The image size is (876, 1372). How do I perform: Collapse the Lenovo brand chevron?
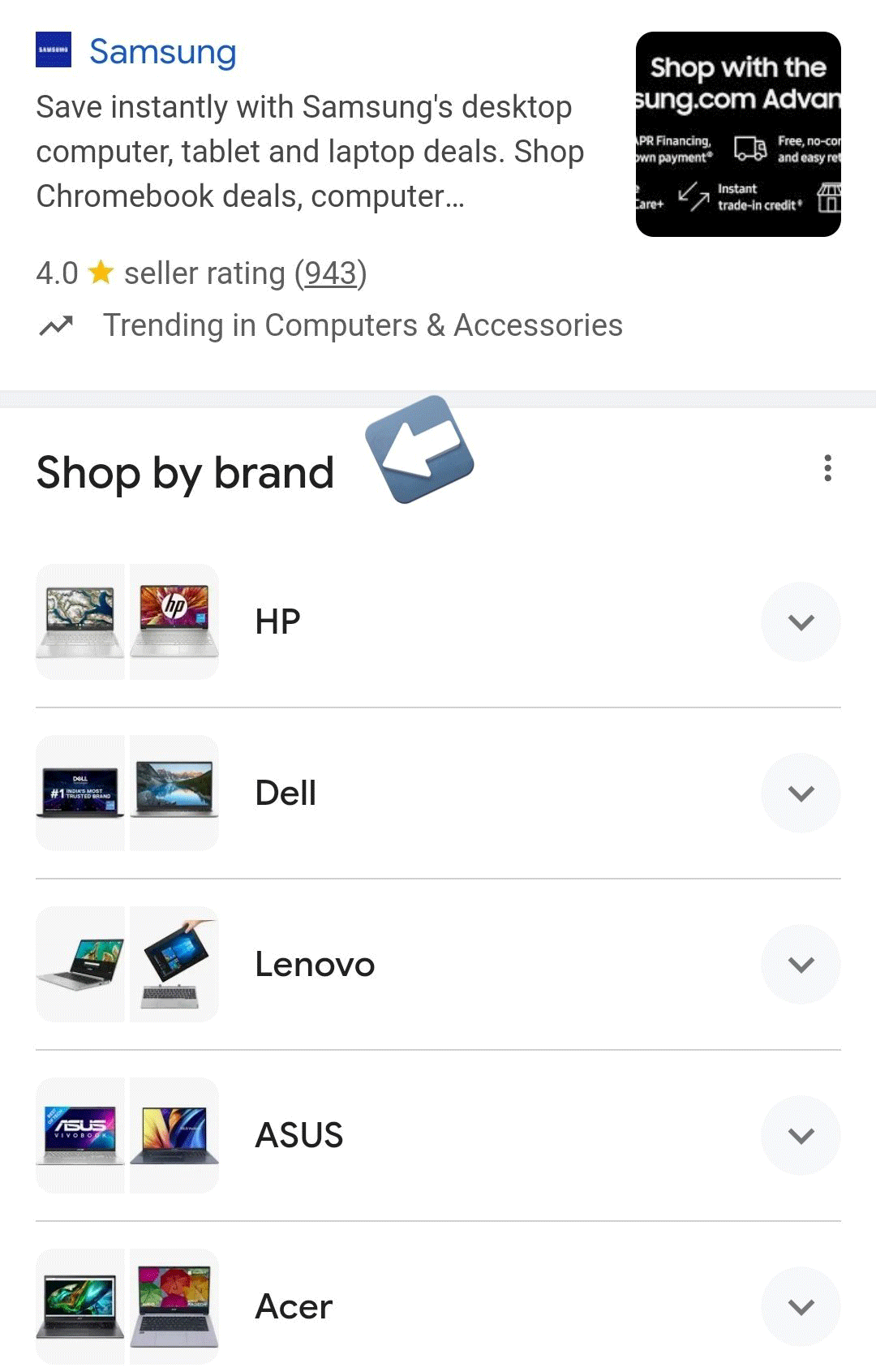click(801, 965)
